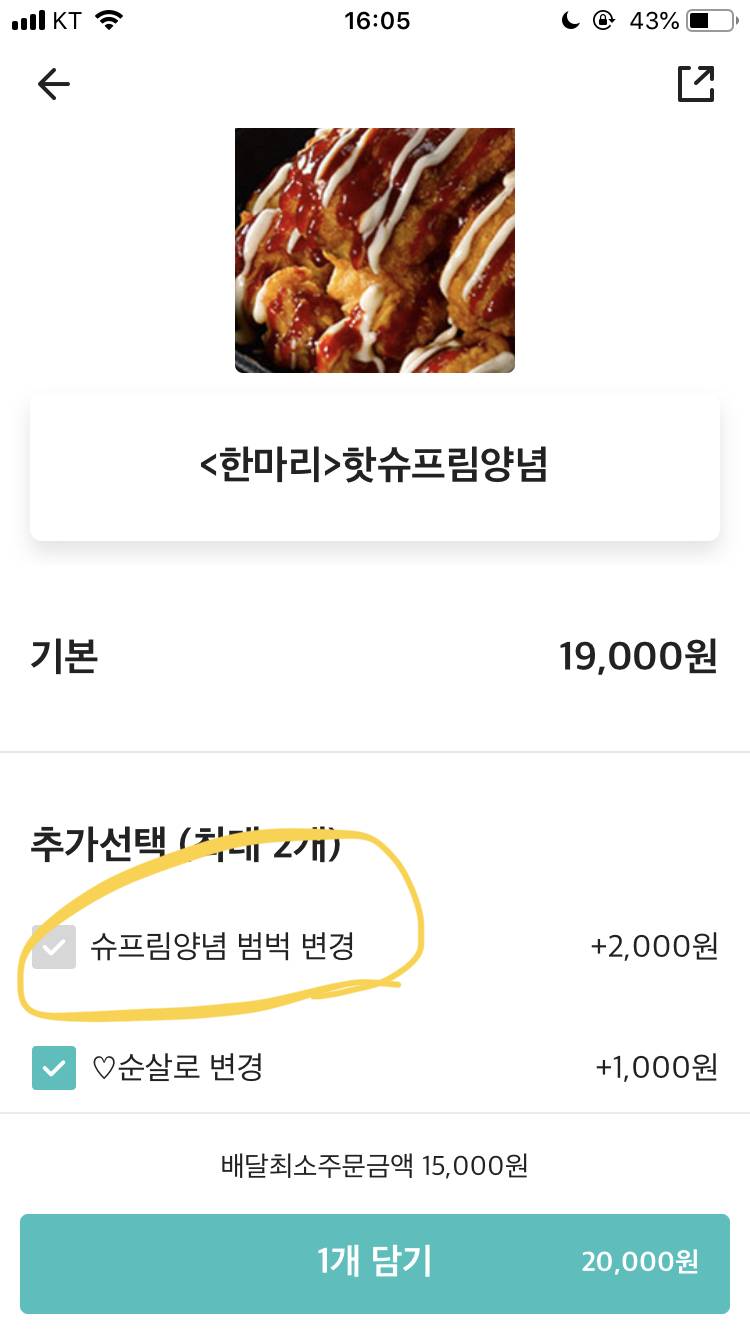This screenshot has width=750, height=1334.
Task: Tap the back arrow to return
Action: 53,84
